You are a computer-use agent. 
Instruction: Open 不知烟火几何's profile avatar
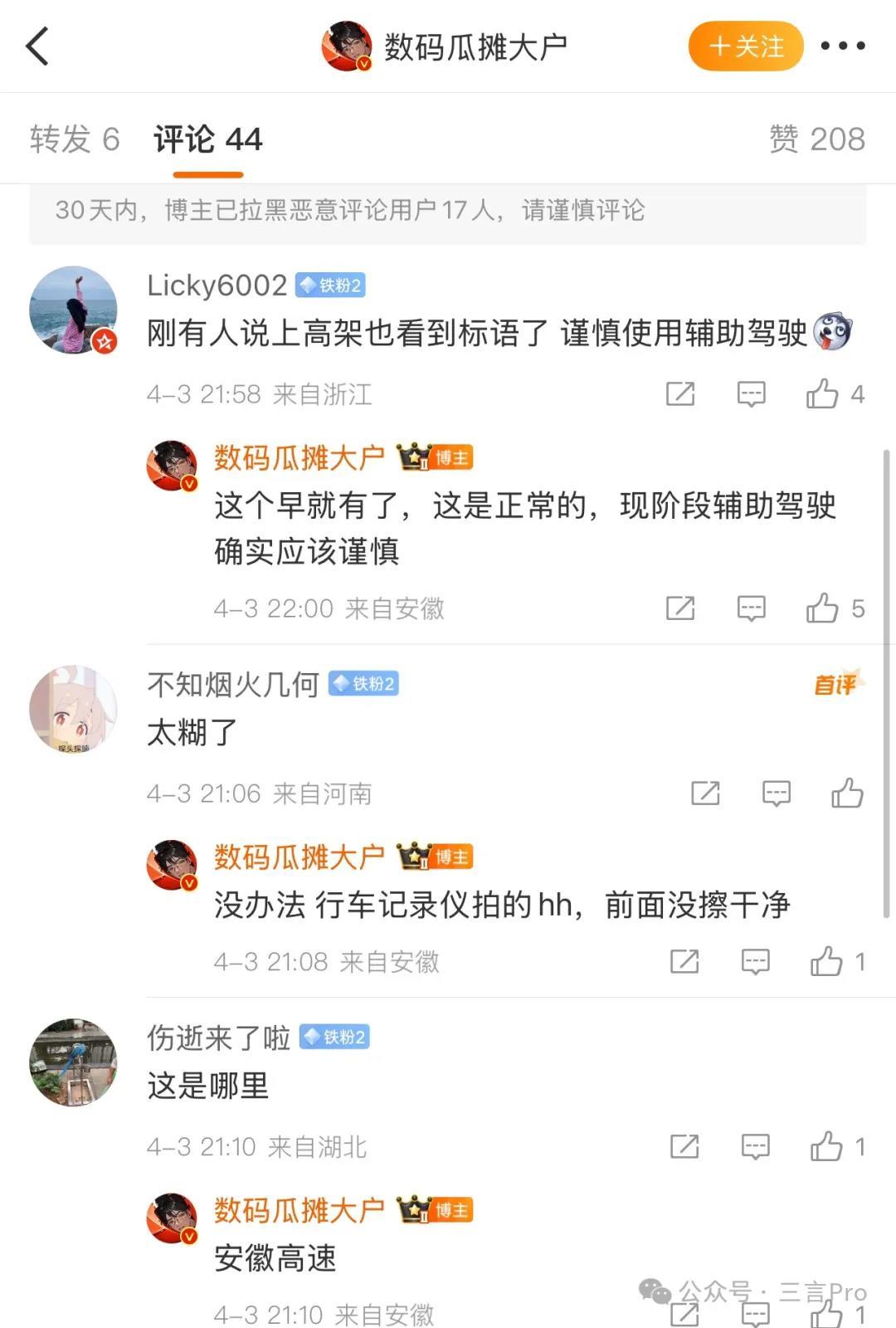tap(73, 710)
